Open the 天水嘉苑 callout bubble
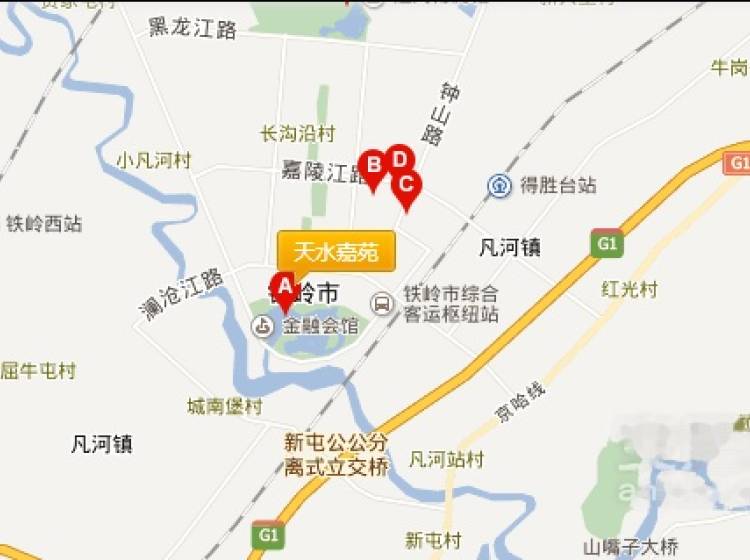The height and width of the screenshot is (560, 750). pos(336,251)
